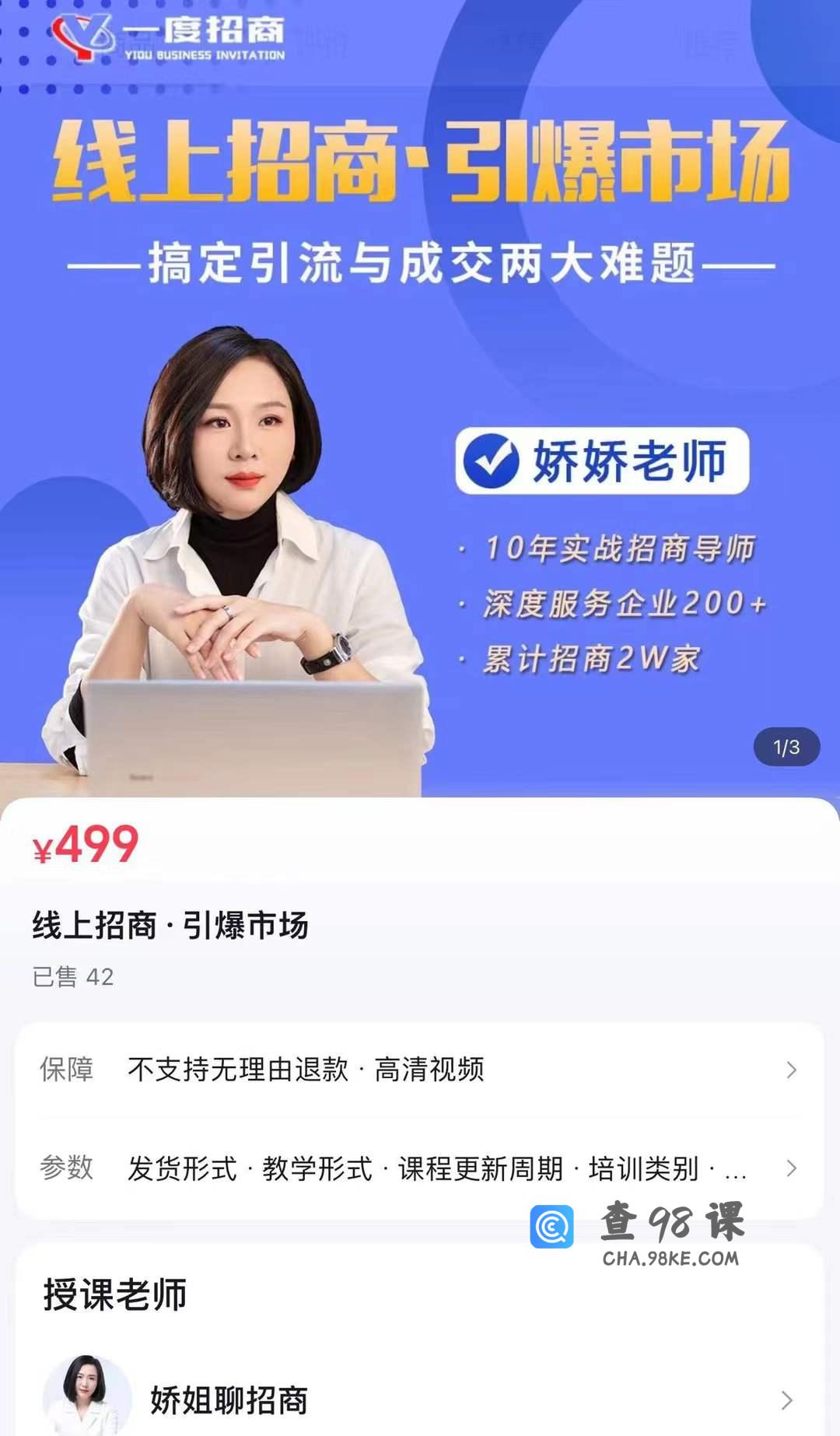Expand the 参数 course parameters row
The width and height of the screenshot is (840, 1436).
pyautogui.click(x=418, y=1168)
